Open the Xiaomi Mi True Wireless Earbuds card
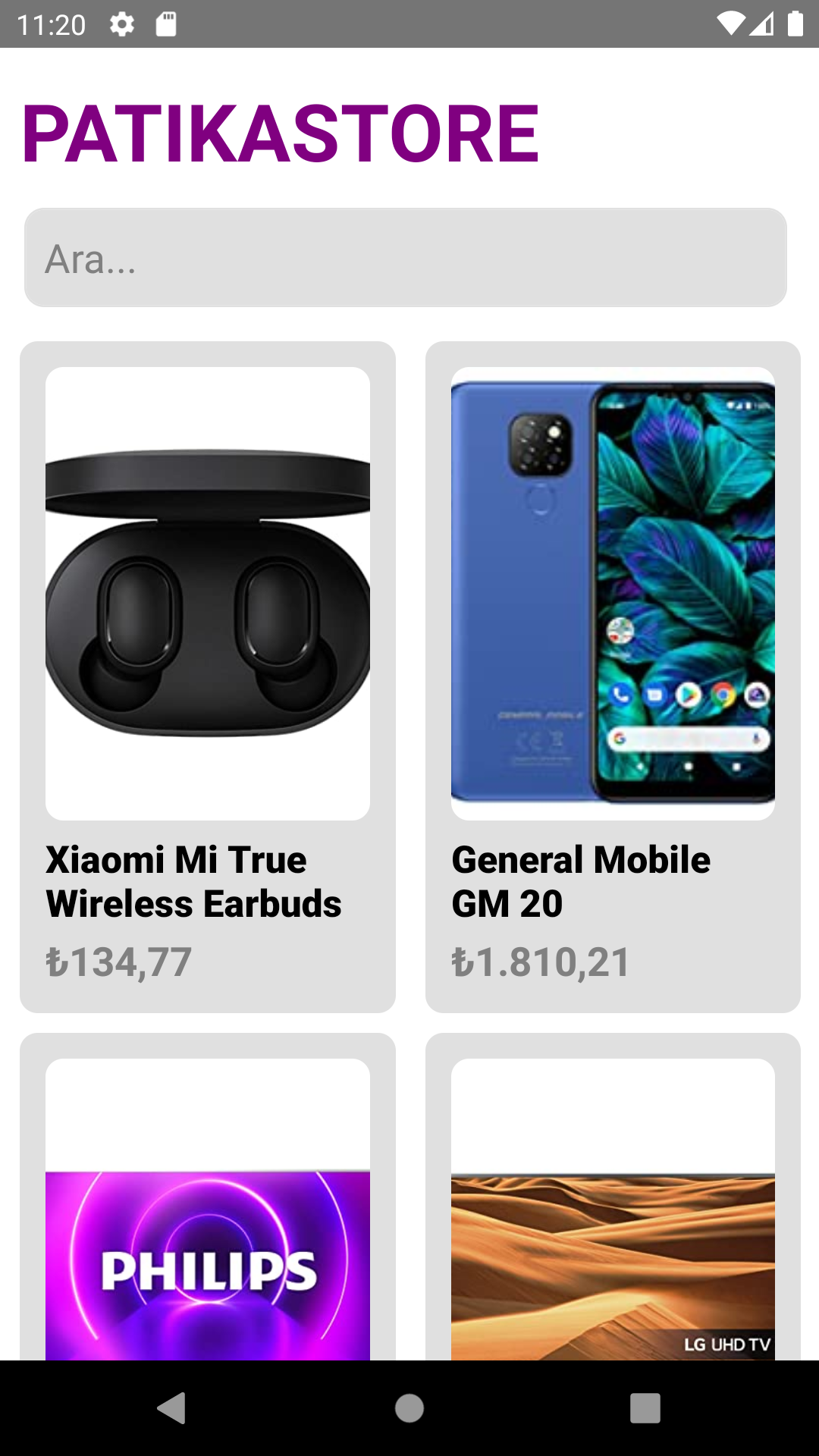Image resolution: width=819 pixels, height=1456 pixels. tap(207, 676)
